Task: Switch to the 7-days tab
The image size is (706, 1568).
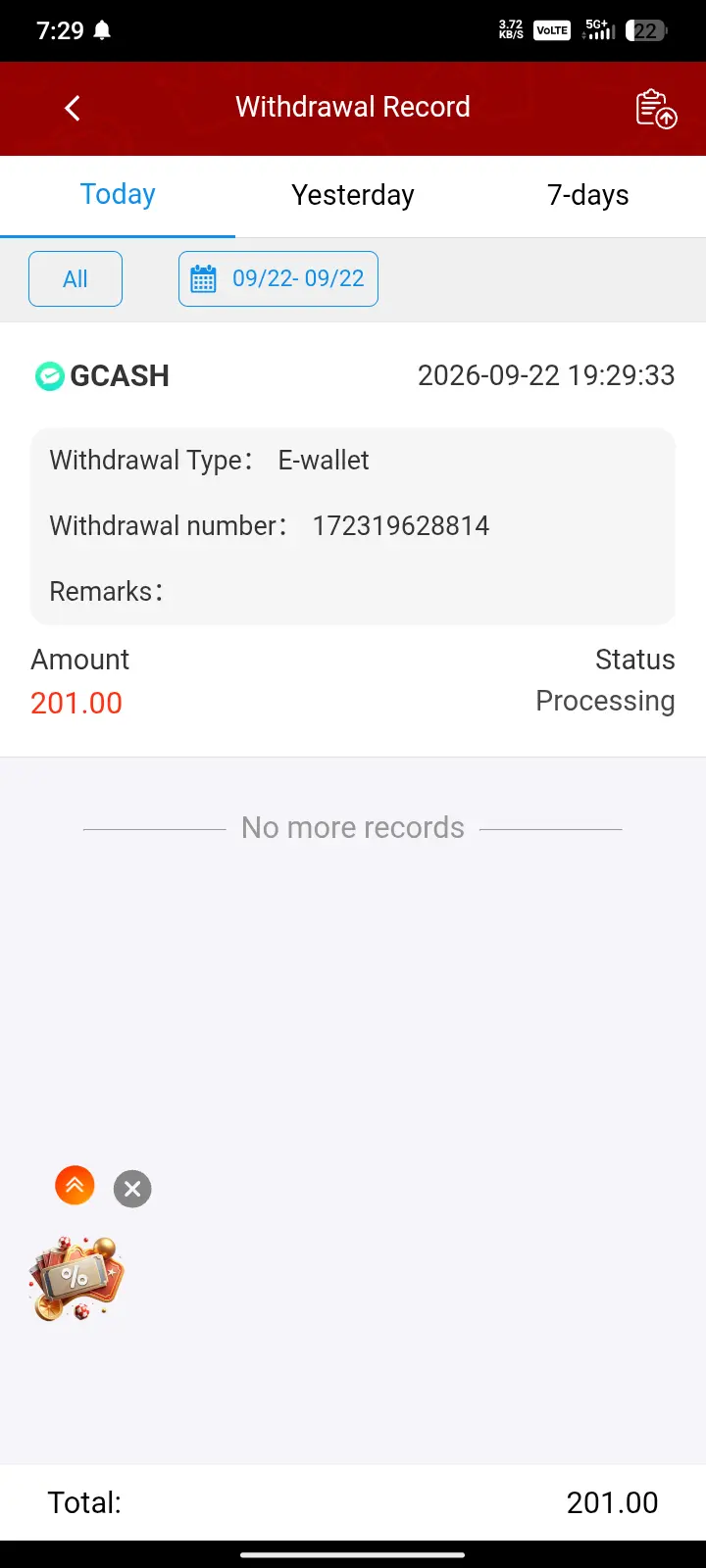Action: click(x=588, y=195)
